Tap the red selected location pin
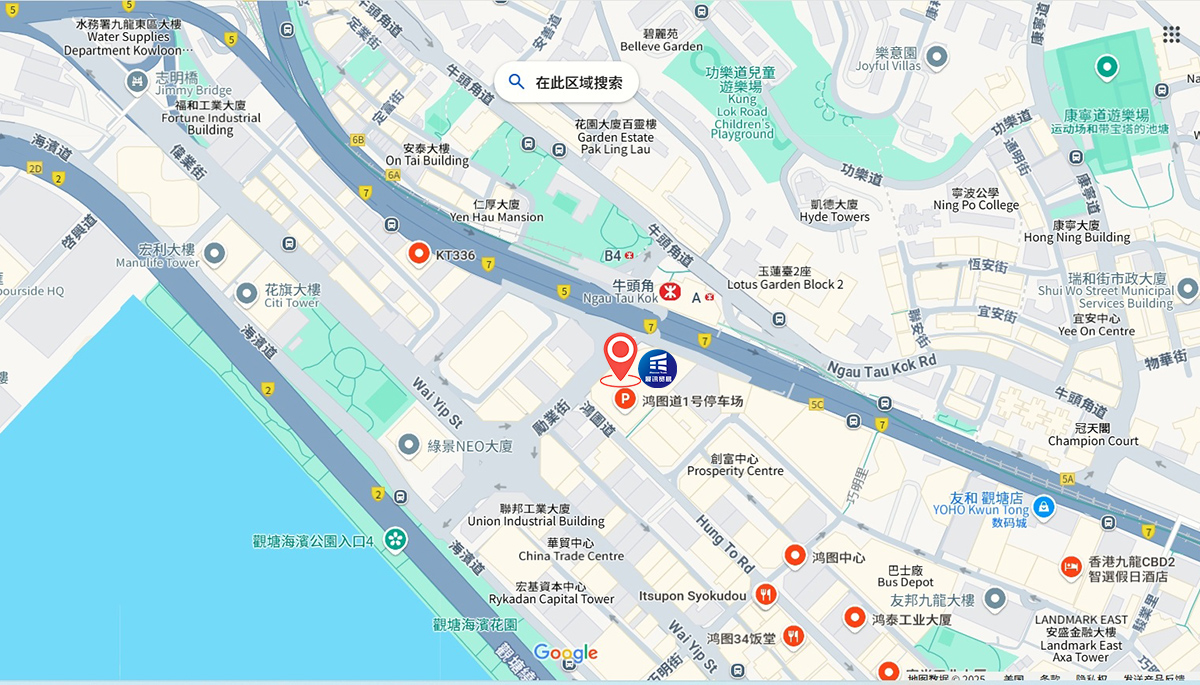1200x685 pixels. coord(621,354)
